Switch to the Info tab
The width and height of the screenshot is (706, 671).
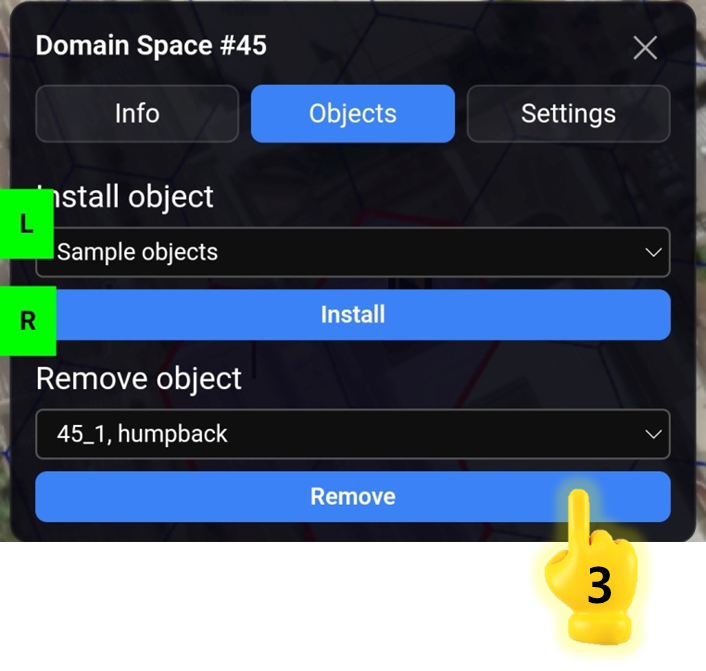[x=137, y=114]
